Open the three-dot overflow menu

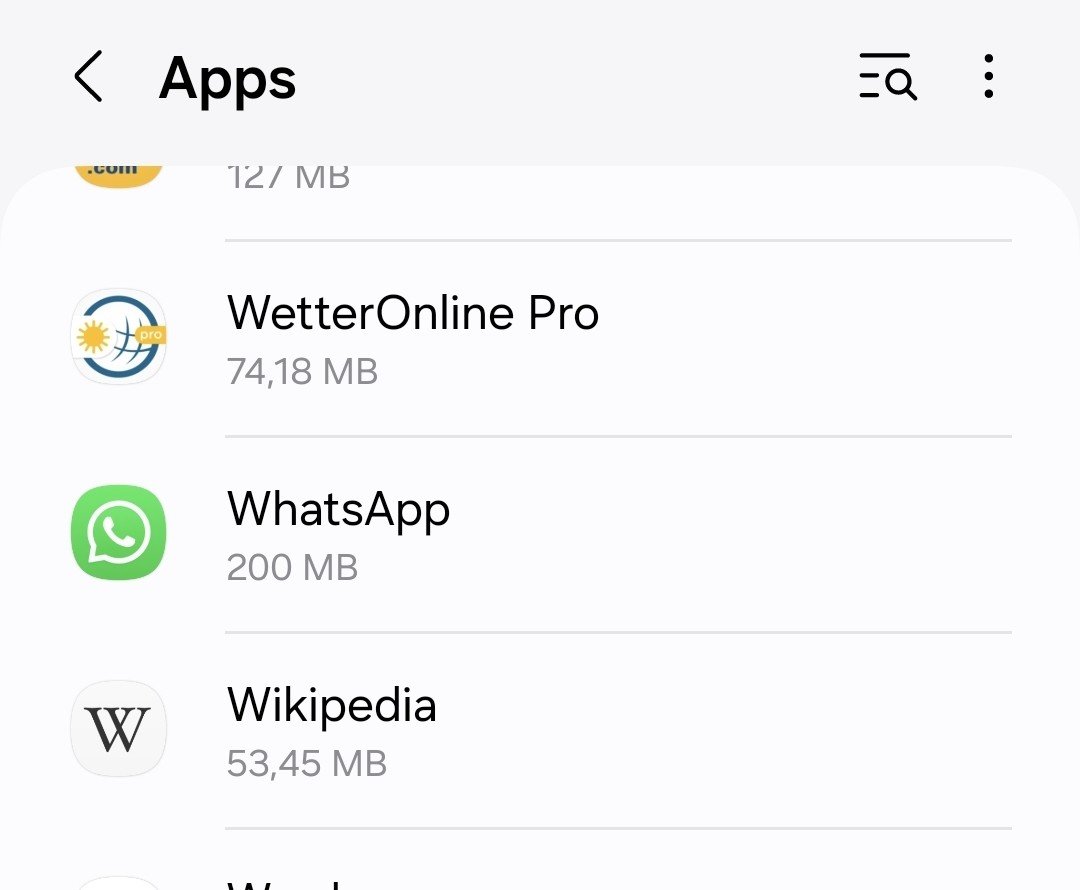988,77
